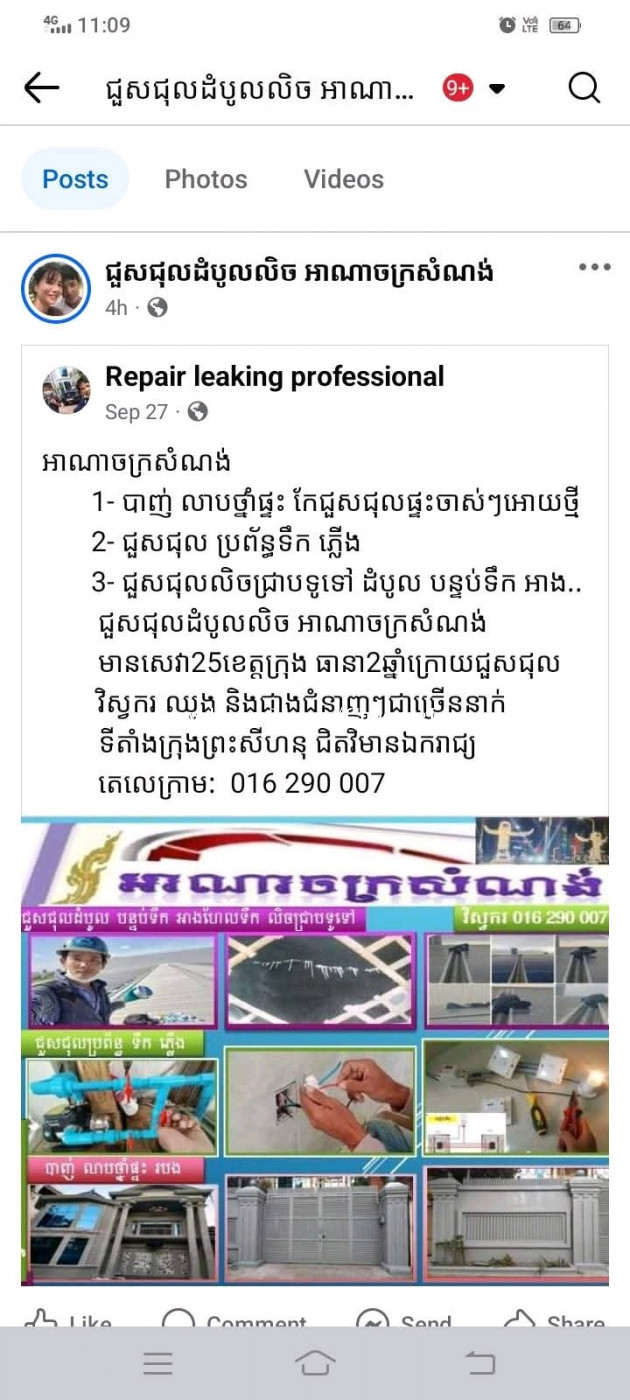Open the Repair leaking professional page
The image size is (630, 1400).
(x=274, y=377)
